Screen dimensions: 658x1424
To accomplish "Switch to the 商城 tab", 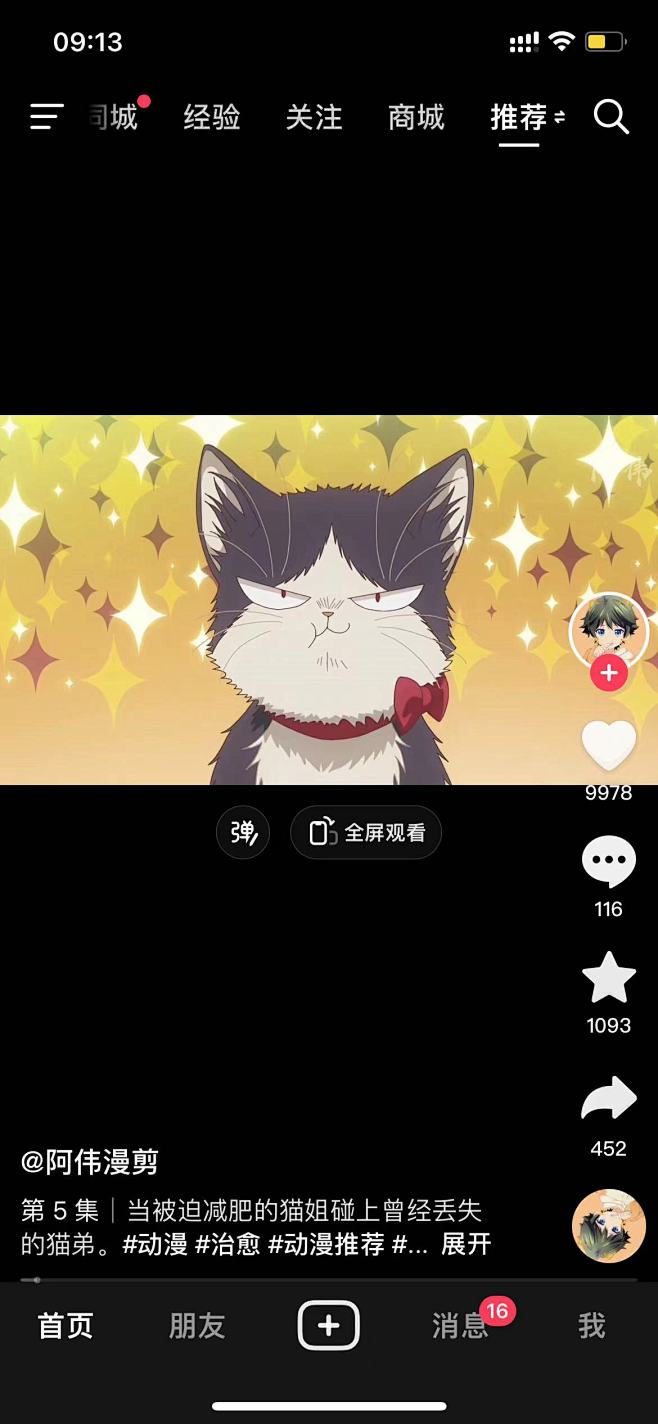I will [416, 118].
